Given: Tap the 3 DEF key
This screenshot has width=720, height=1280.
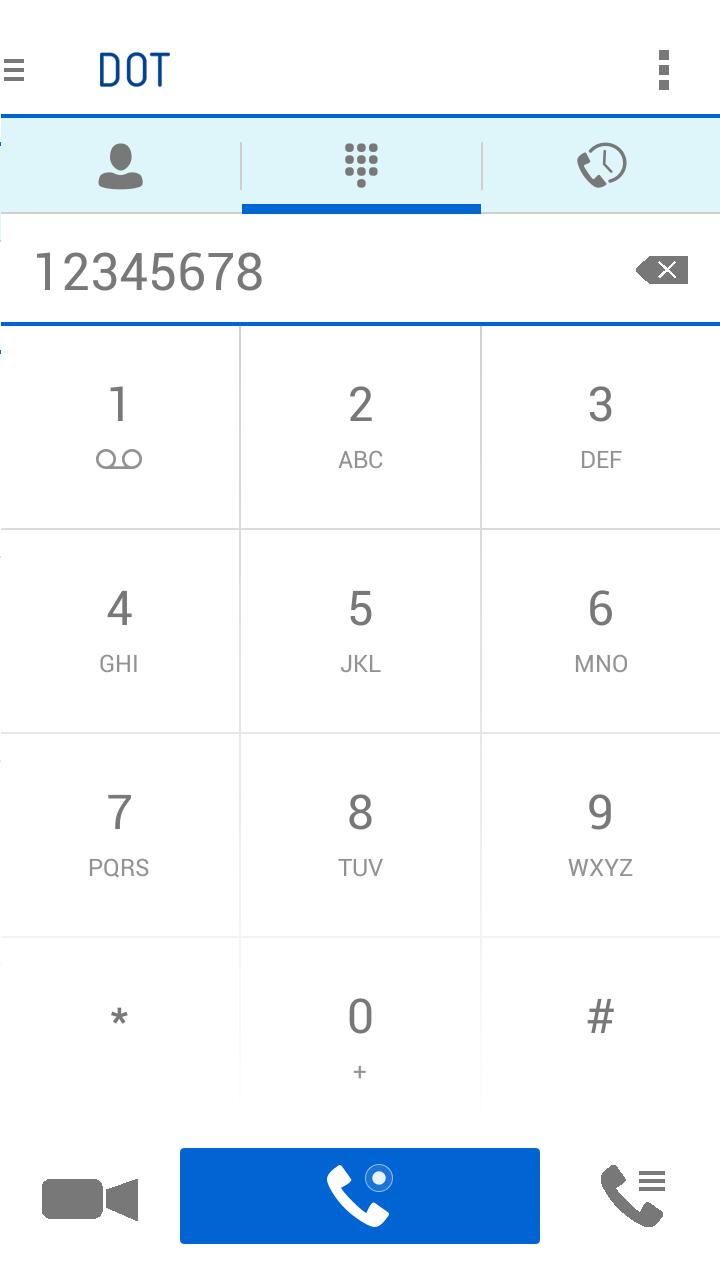Looking at the screenshot, I should click(x=600, y=427).
